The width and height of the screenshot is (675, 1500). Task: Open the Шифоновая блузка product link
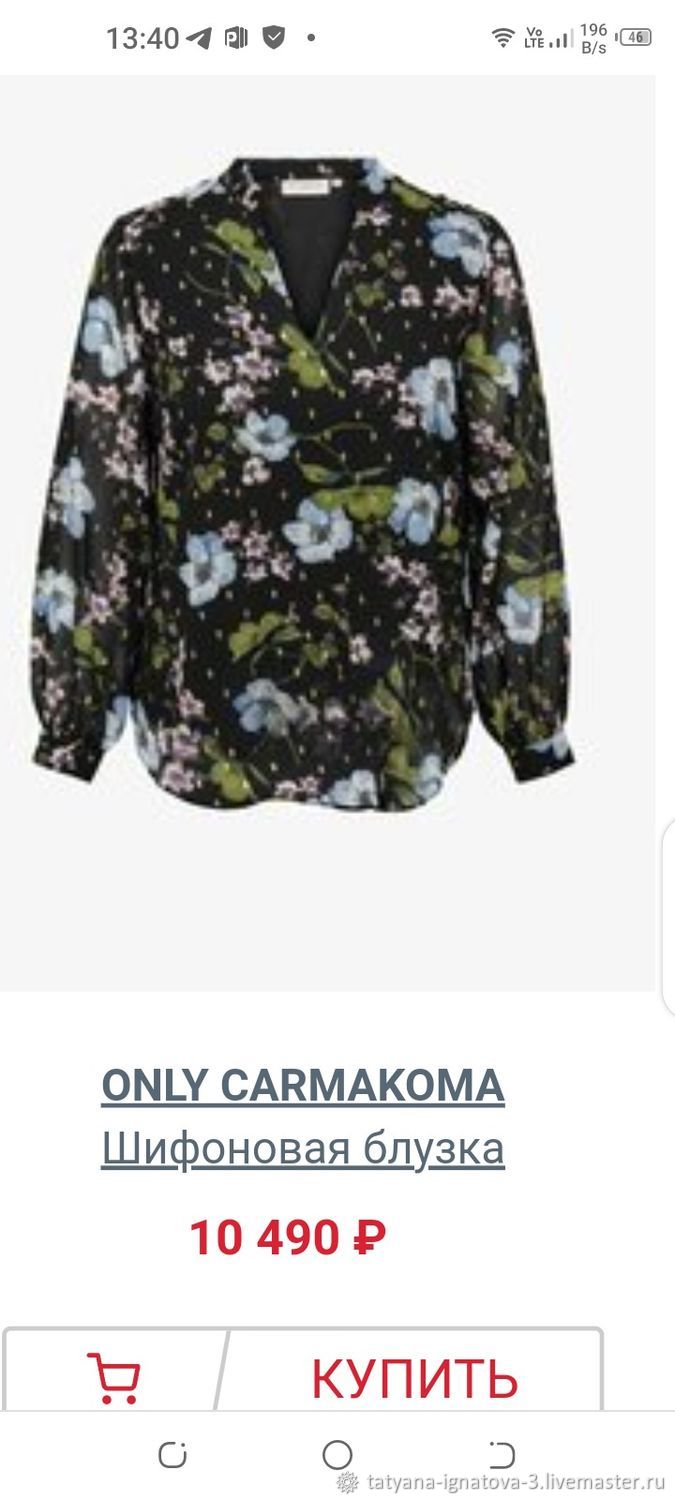303,1150
